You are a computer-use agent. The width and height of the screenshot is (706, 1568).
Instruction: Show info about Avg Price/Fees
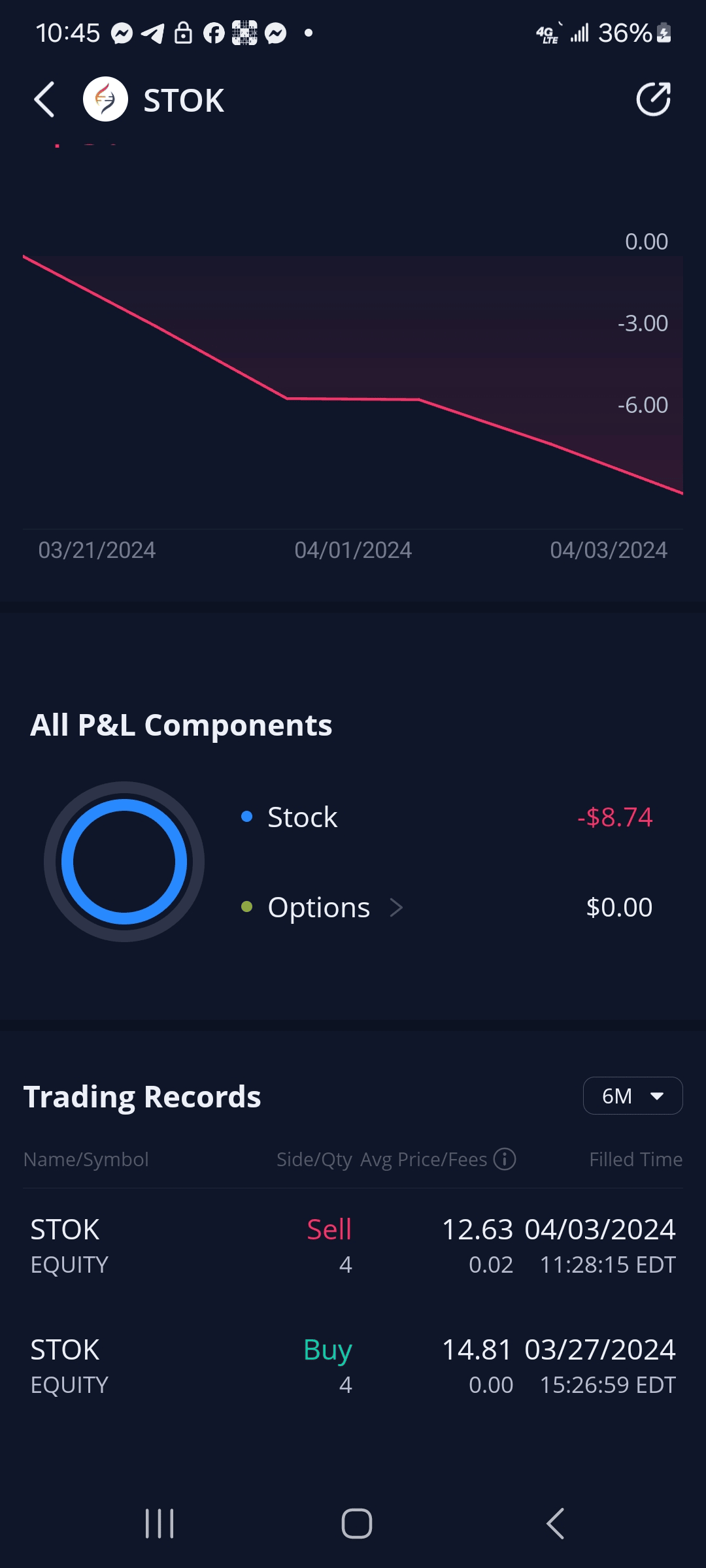[x=505, y=1159]
